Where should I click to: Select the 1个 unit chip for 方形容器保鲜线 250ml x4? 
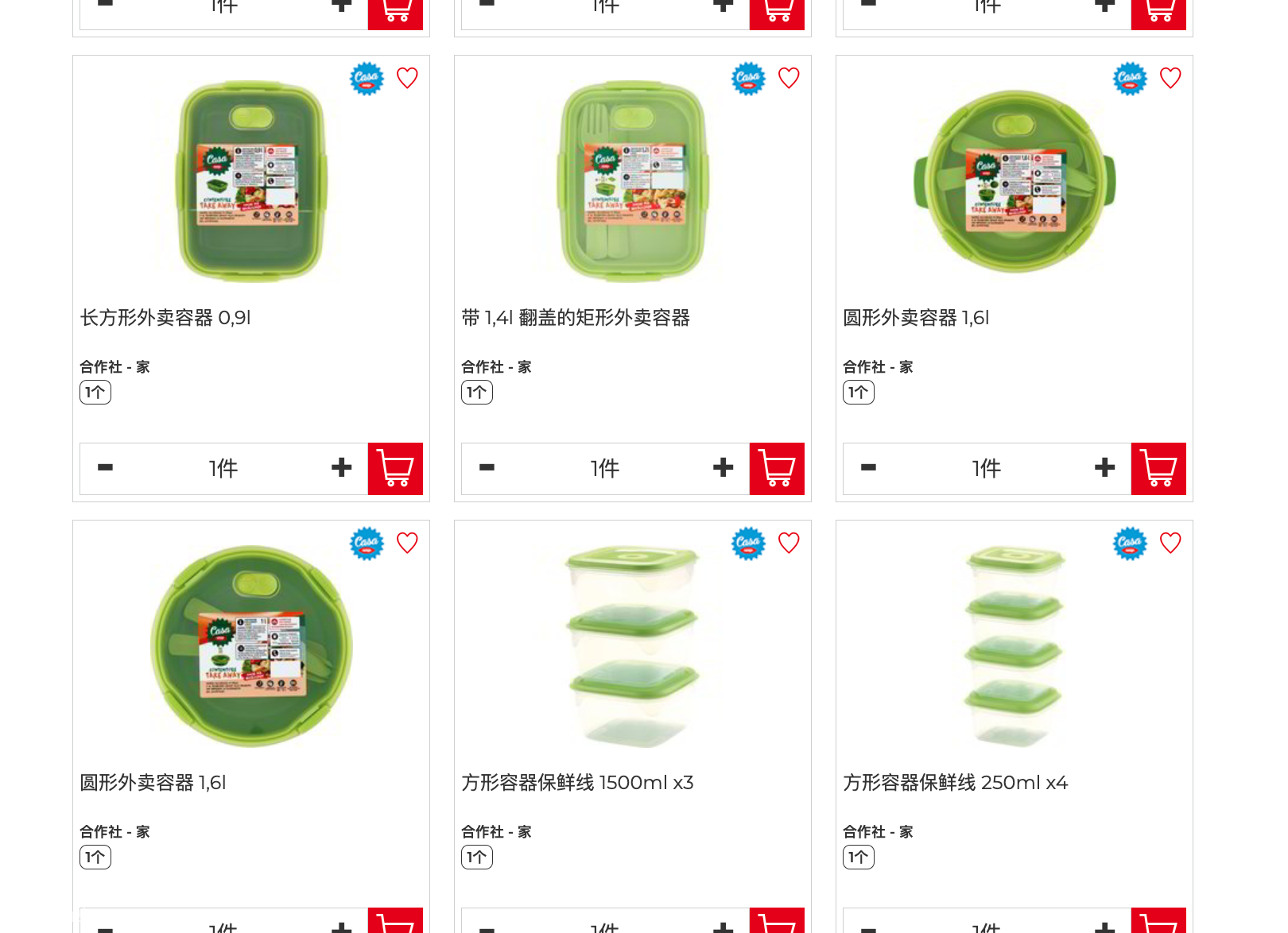(x=859, y=857)
